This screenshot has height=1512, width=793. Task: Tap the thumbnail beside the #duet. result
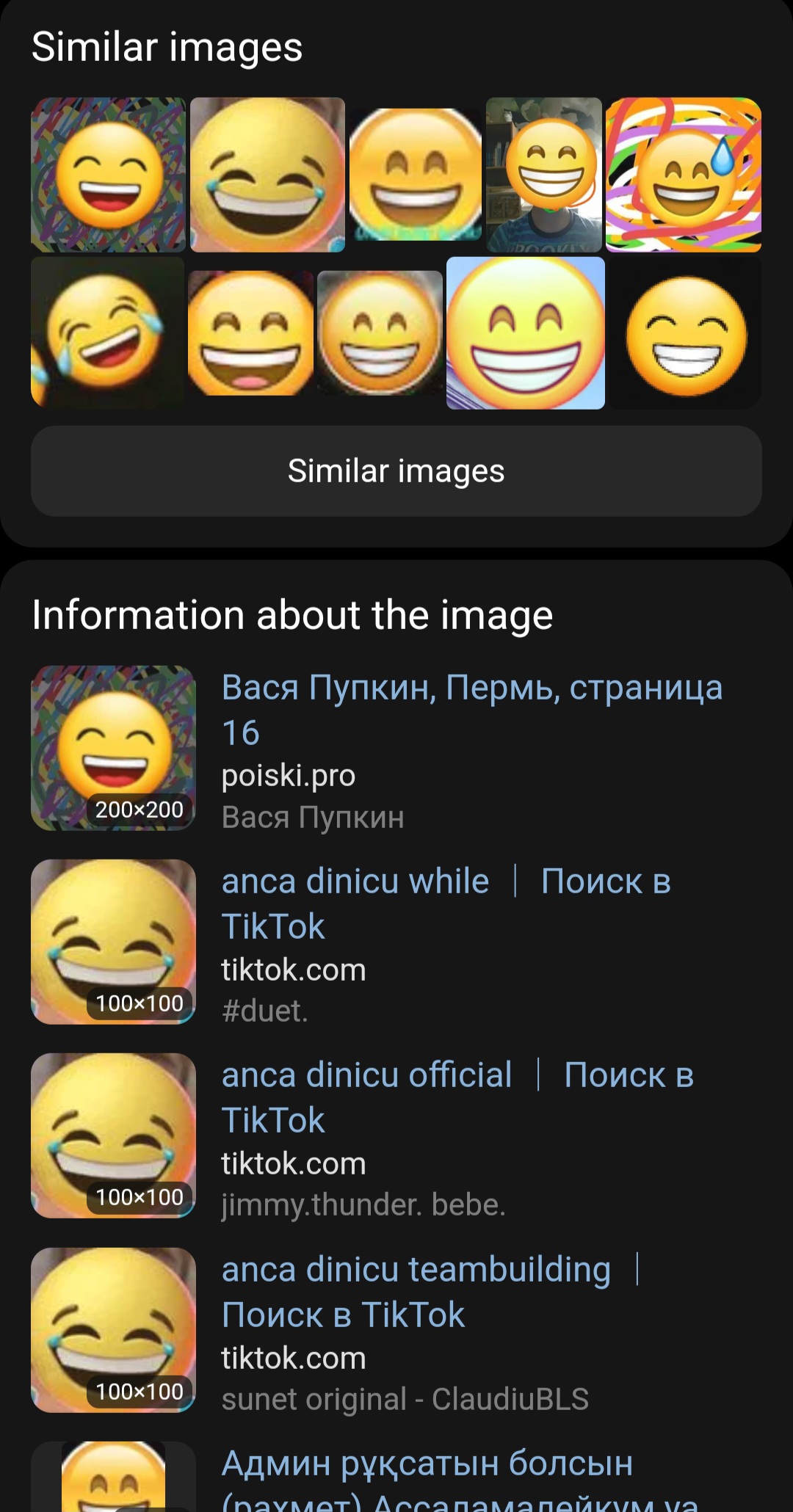(113, 942)
